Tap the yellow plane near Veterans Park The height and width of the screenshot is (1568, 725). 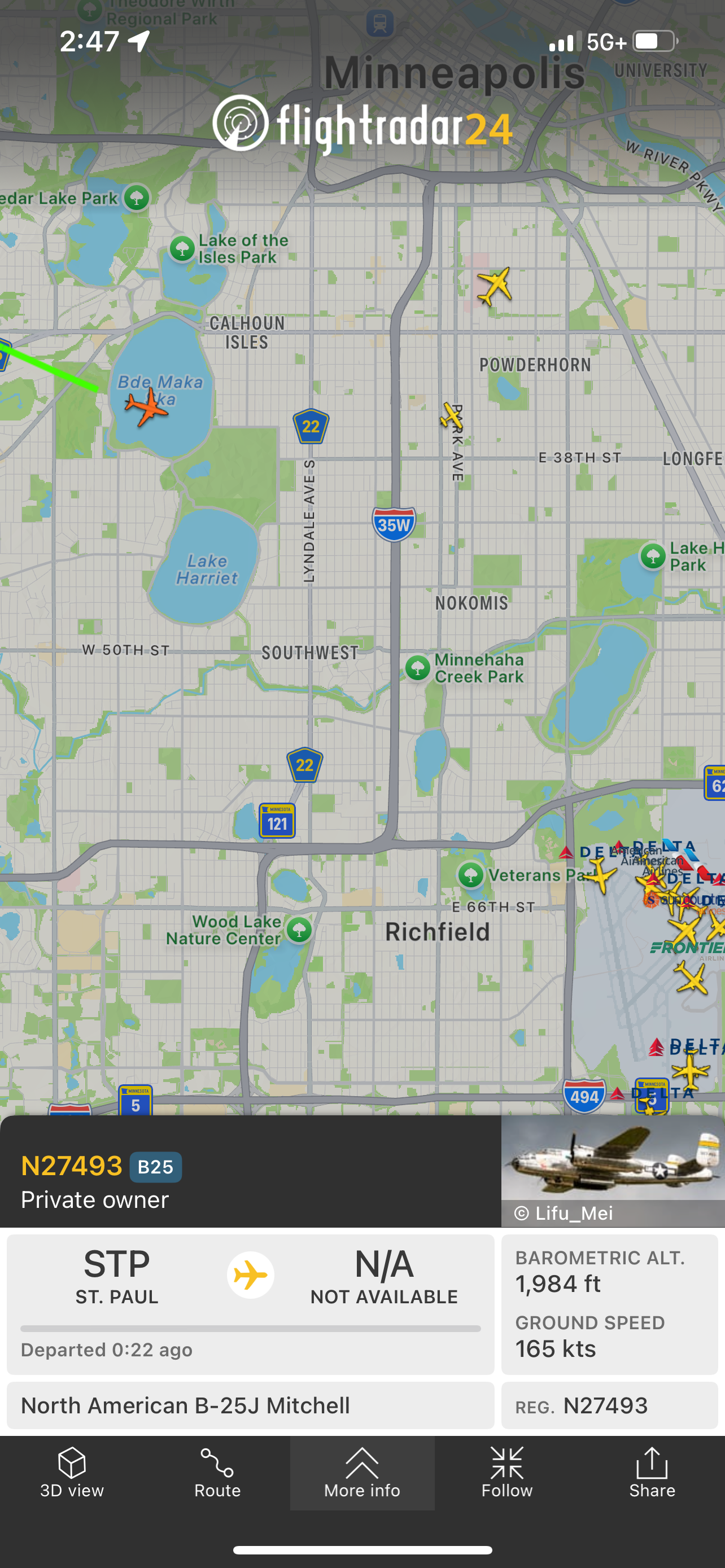pos(600,875)
